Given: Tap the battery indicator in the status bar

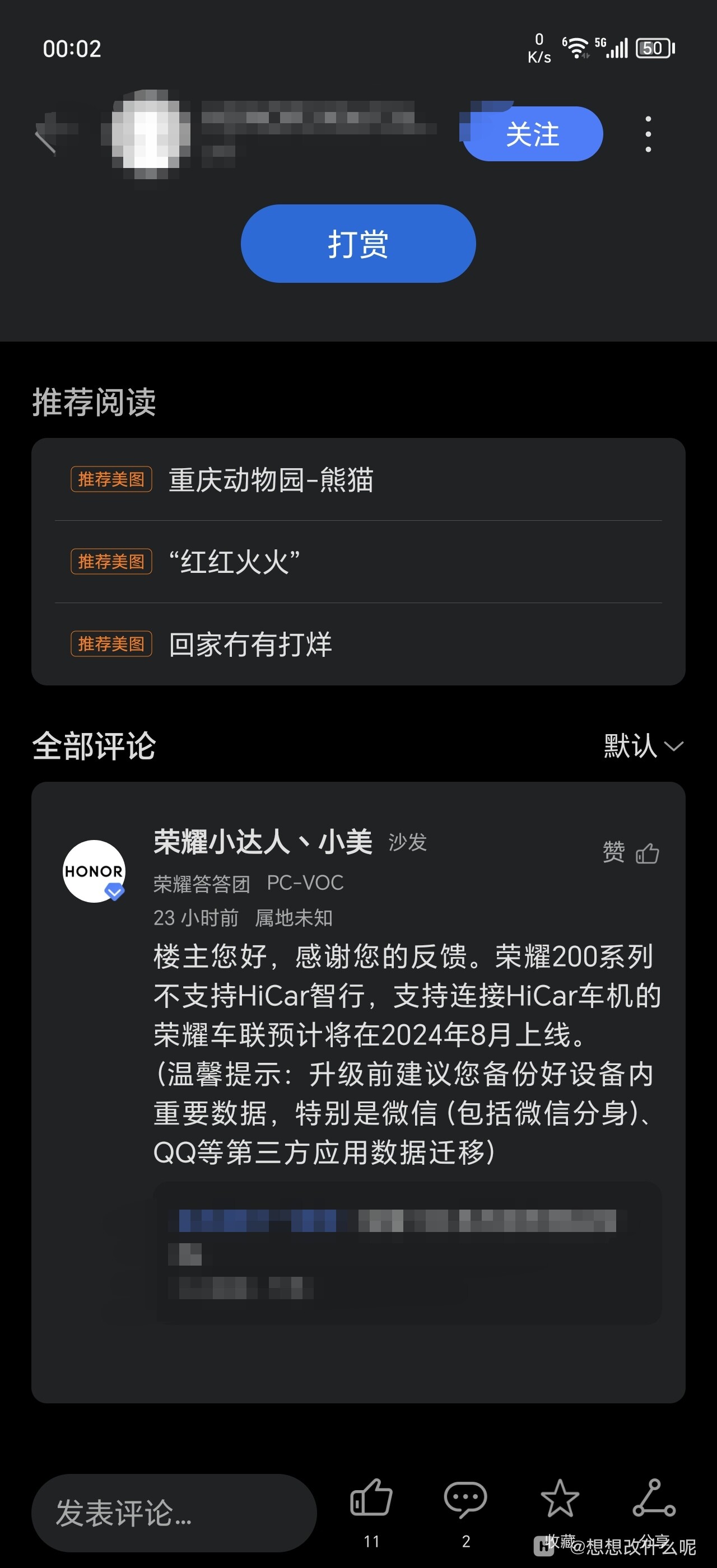Looking at the screenshot, I should click(x=653, y=48).
